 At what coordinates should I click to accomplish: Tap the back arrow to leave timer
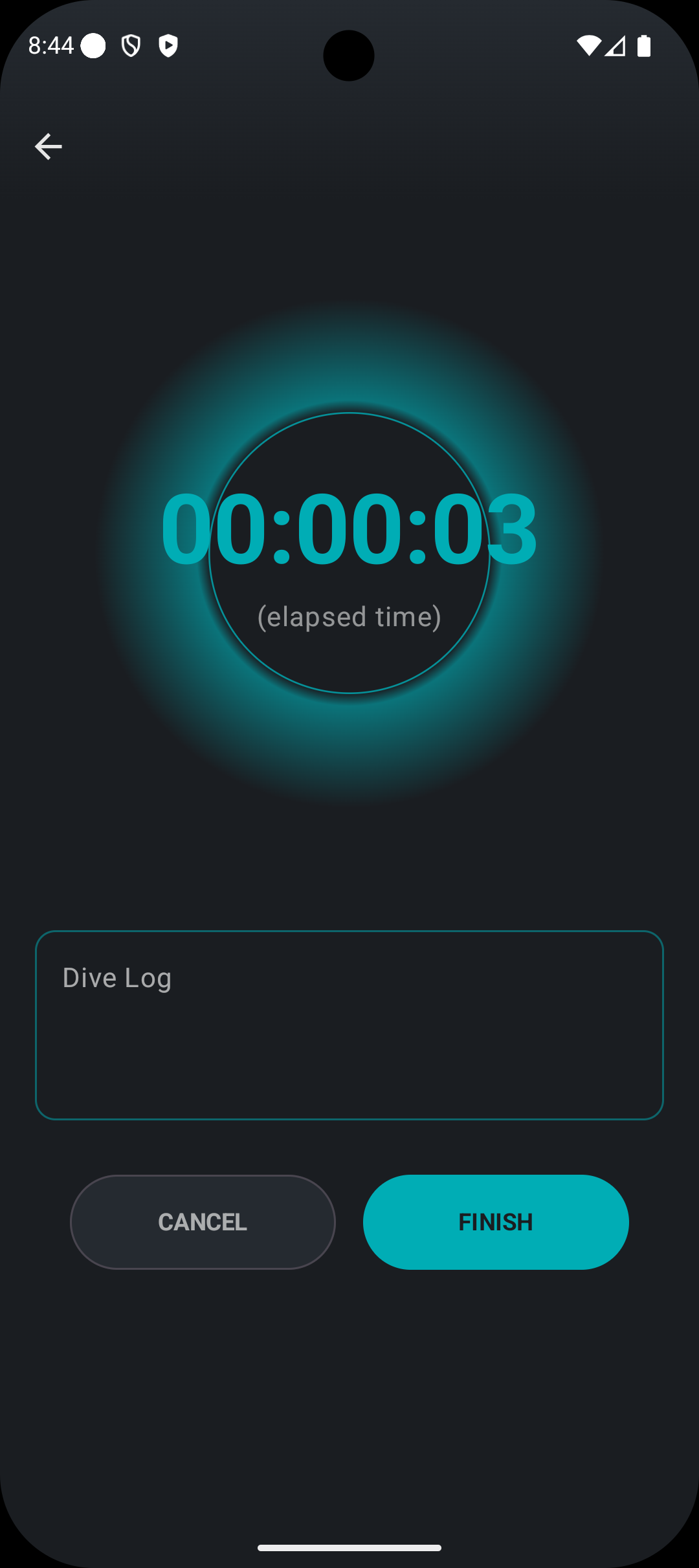[x=49, y=146]
